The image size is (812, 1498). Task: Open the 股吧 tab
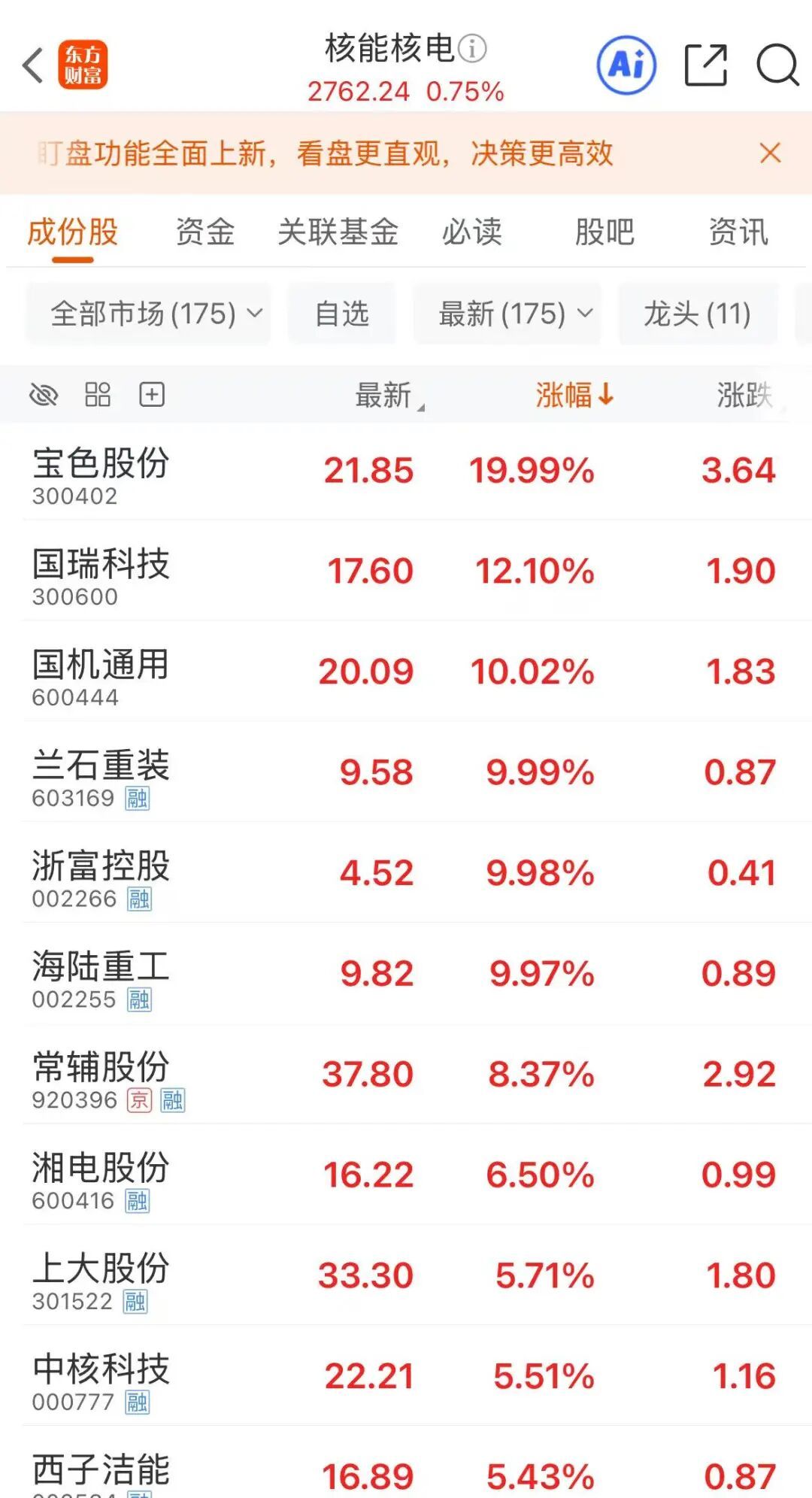[604, 232]
